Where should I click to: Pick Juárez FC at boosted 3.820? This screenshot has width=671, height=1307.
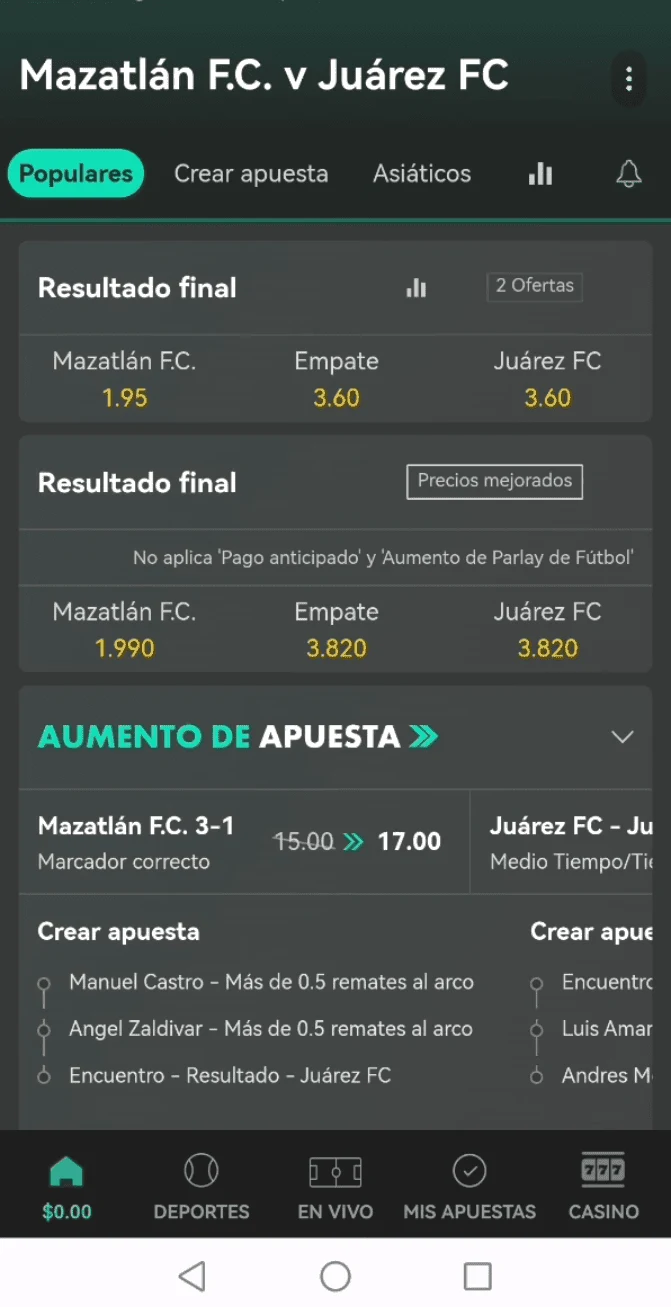[547, 630]
